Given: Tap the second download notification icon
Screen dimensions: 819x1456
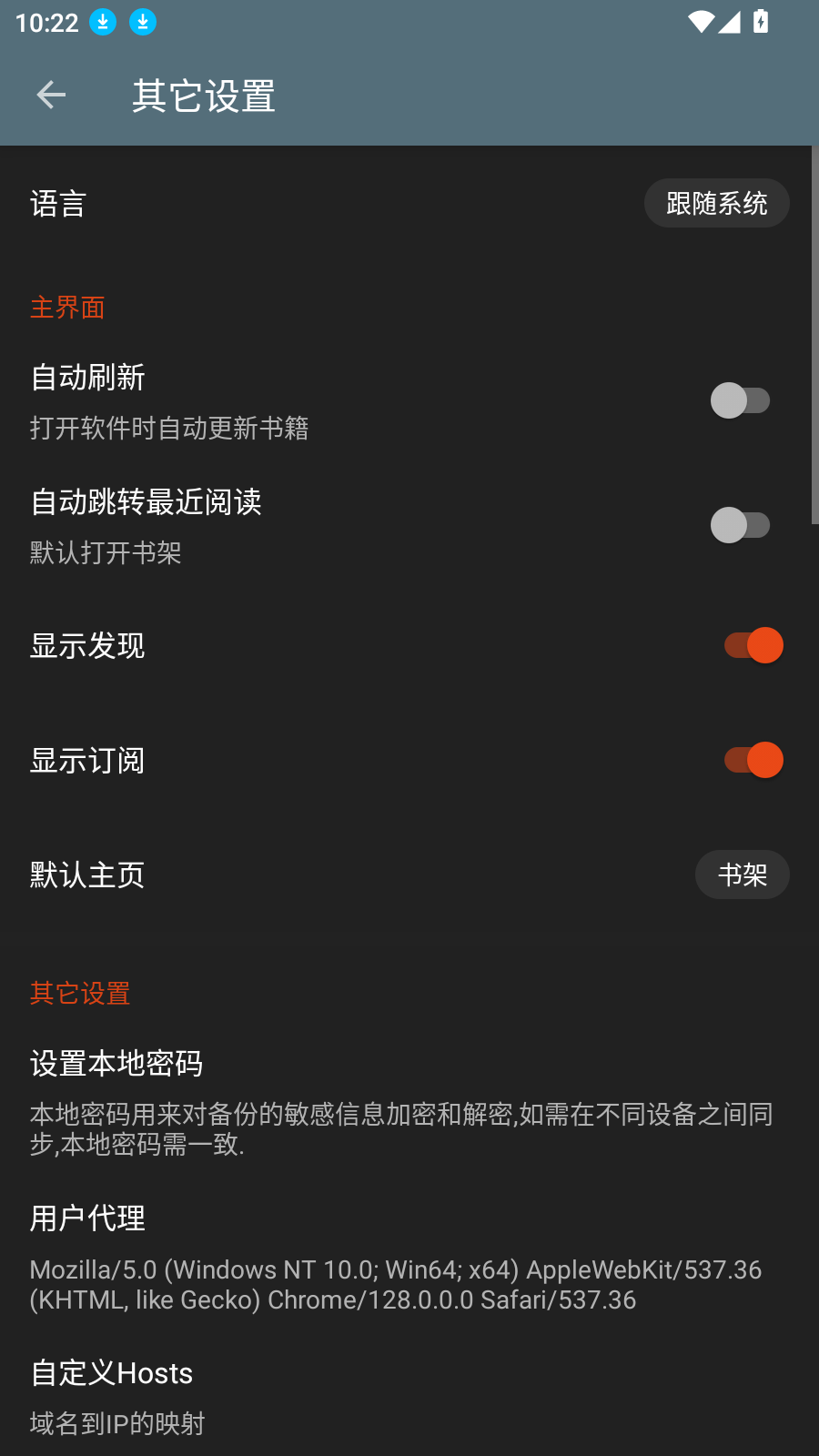Looking at the screenshot, I should point(142,21).
